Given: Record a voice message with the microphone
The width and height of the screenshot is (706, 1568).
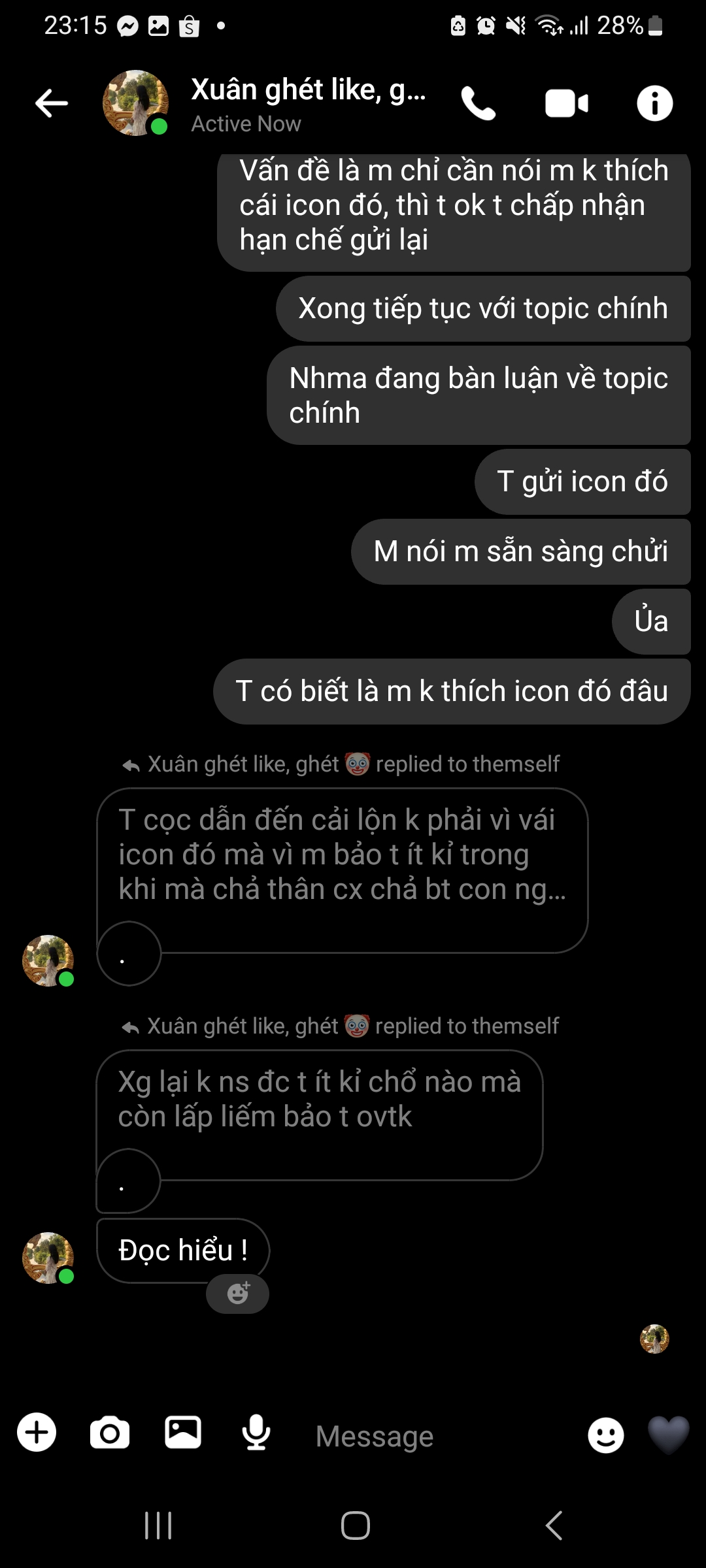Looking at the screenshot, I should click(x=256, y=1432).
